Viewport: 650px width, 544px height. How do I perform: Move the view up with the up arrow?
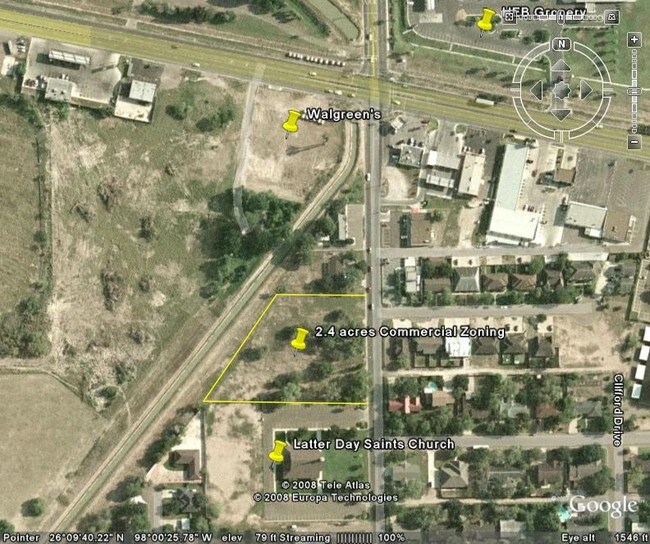(x=562, y=68)
